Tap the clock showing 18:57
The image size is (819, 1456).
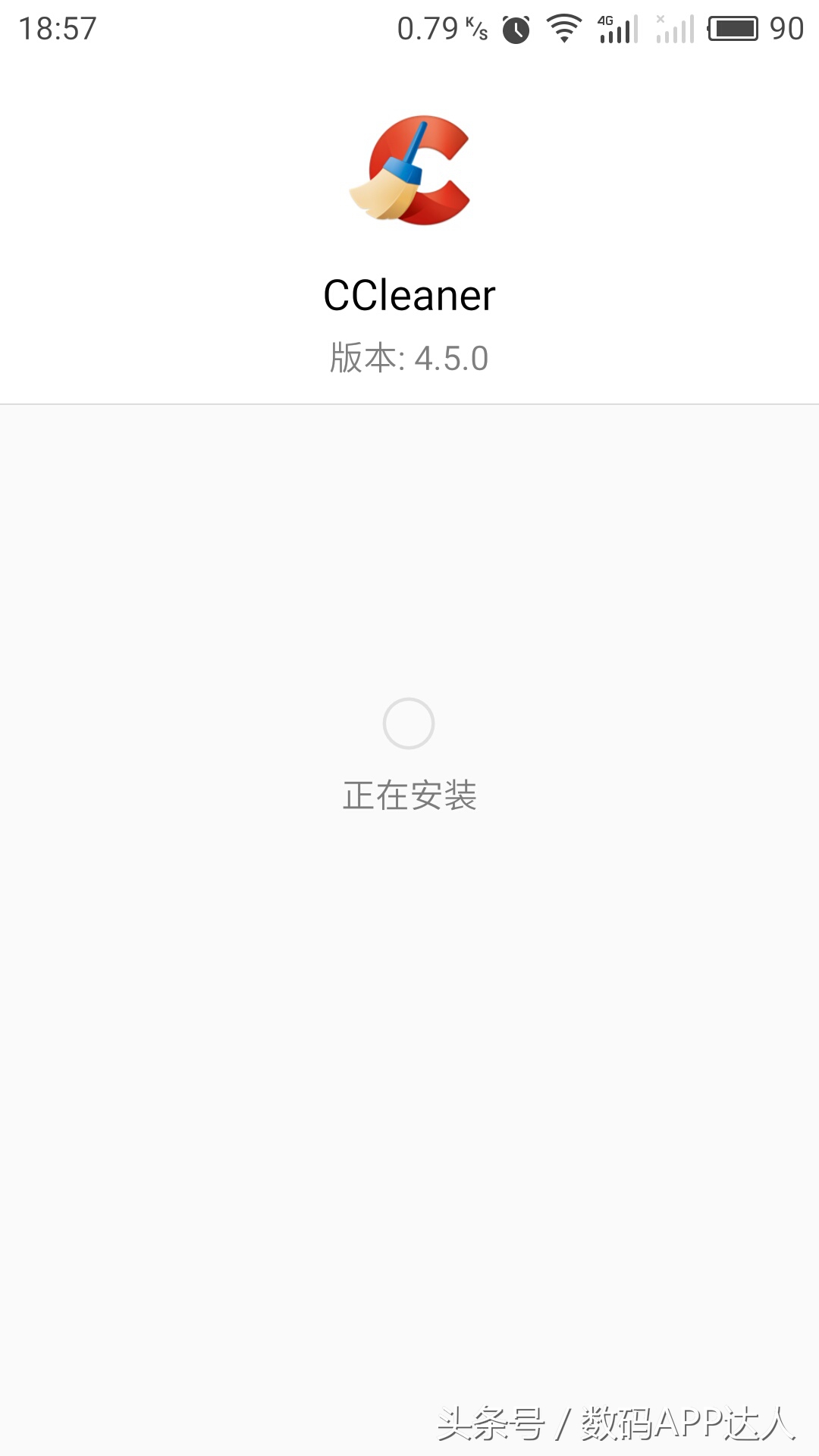click(x=57, y=28)
